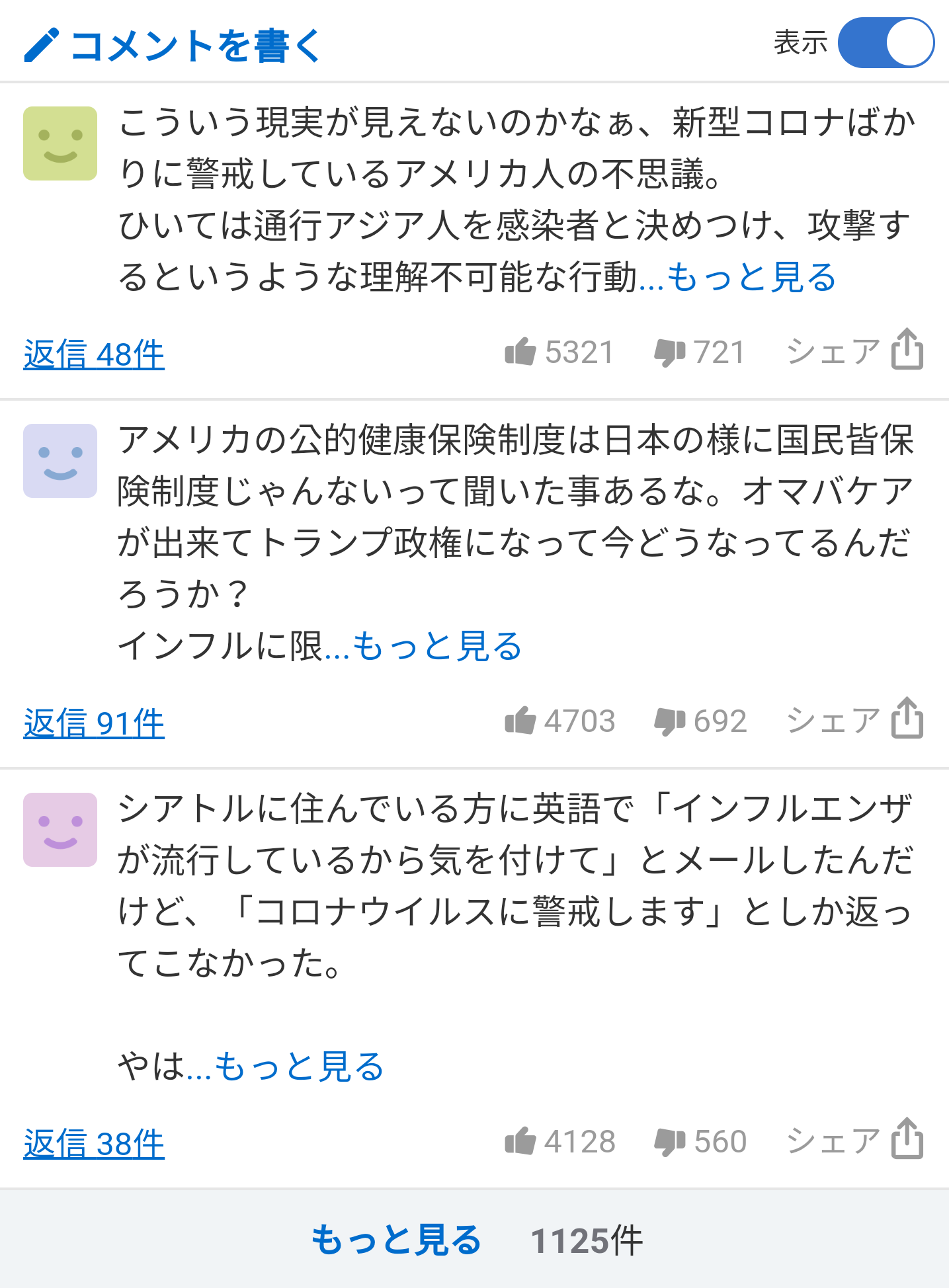
Task: Like the comment with 4128 thumbs up
Action: pos(520,1141)
